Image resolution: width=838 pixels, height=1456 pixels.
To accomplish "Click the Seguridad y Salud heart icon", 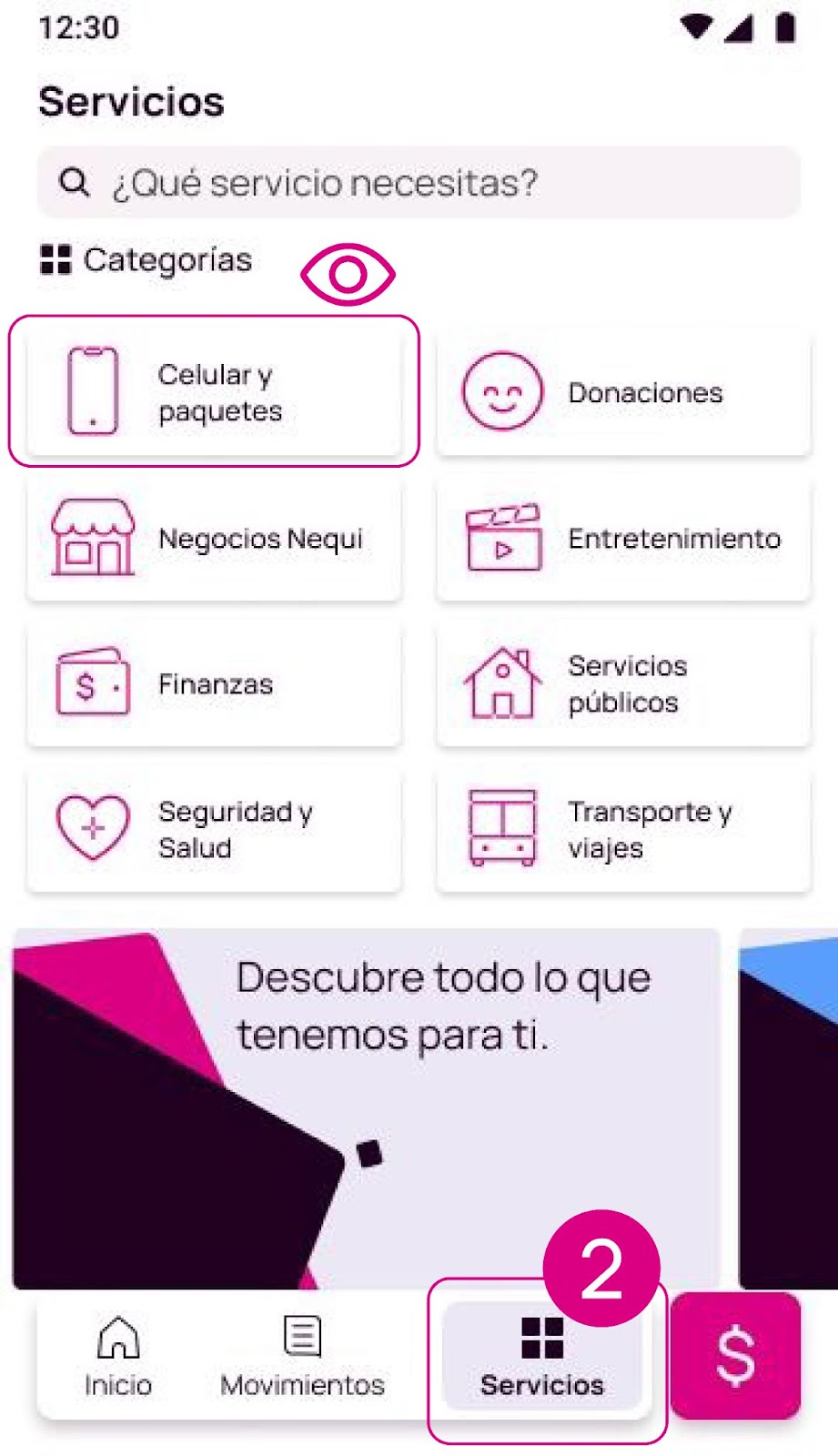I will [x=91, y=830].
